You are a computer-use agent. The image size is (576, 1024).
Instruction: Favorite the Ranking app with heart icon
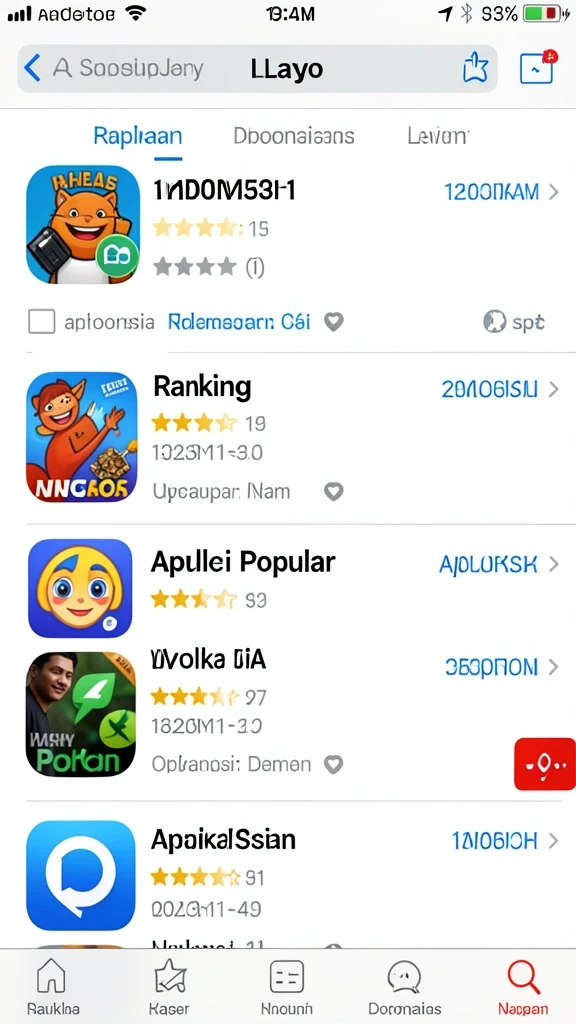click(334, 491)
